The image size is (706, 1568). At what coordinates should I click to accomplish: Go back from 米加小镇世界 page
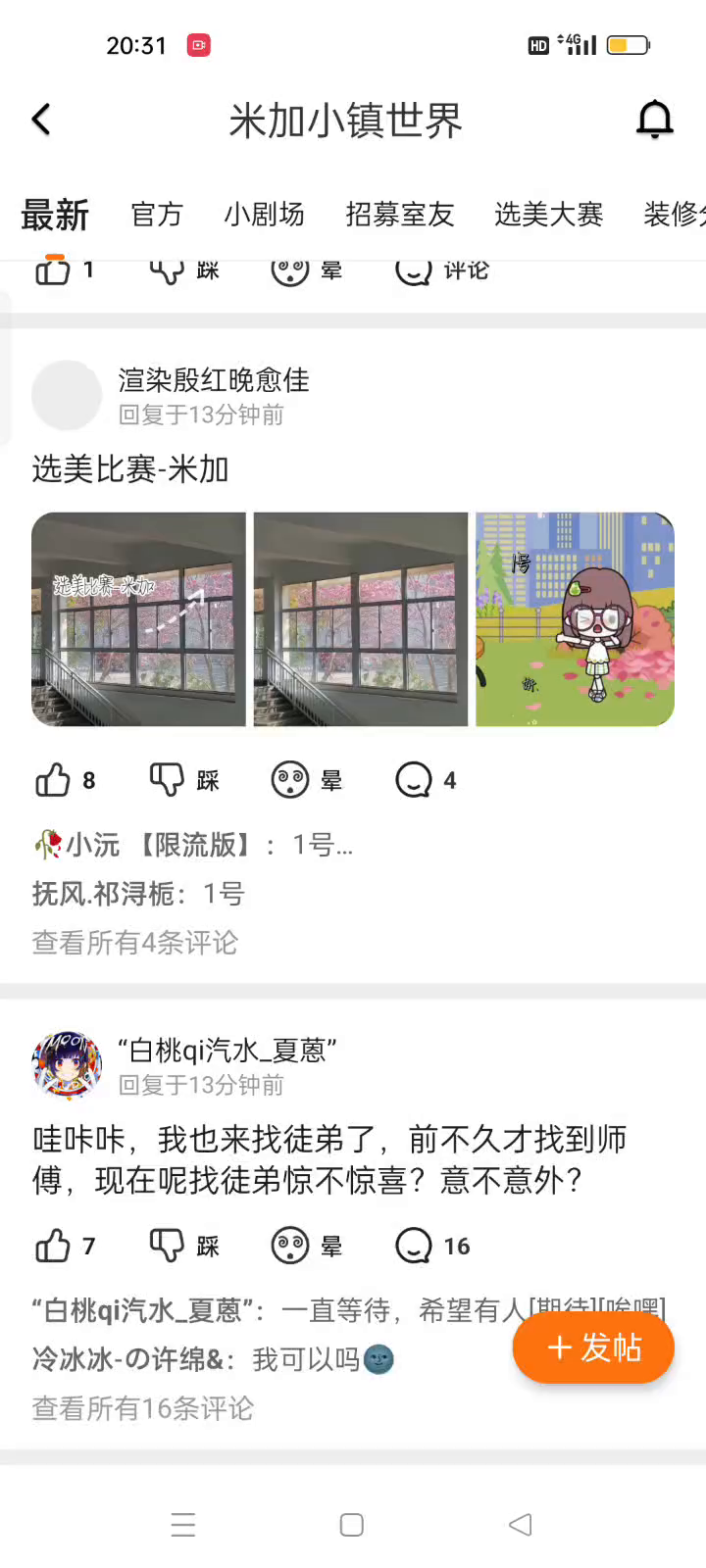click(41, 121)
